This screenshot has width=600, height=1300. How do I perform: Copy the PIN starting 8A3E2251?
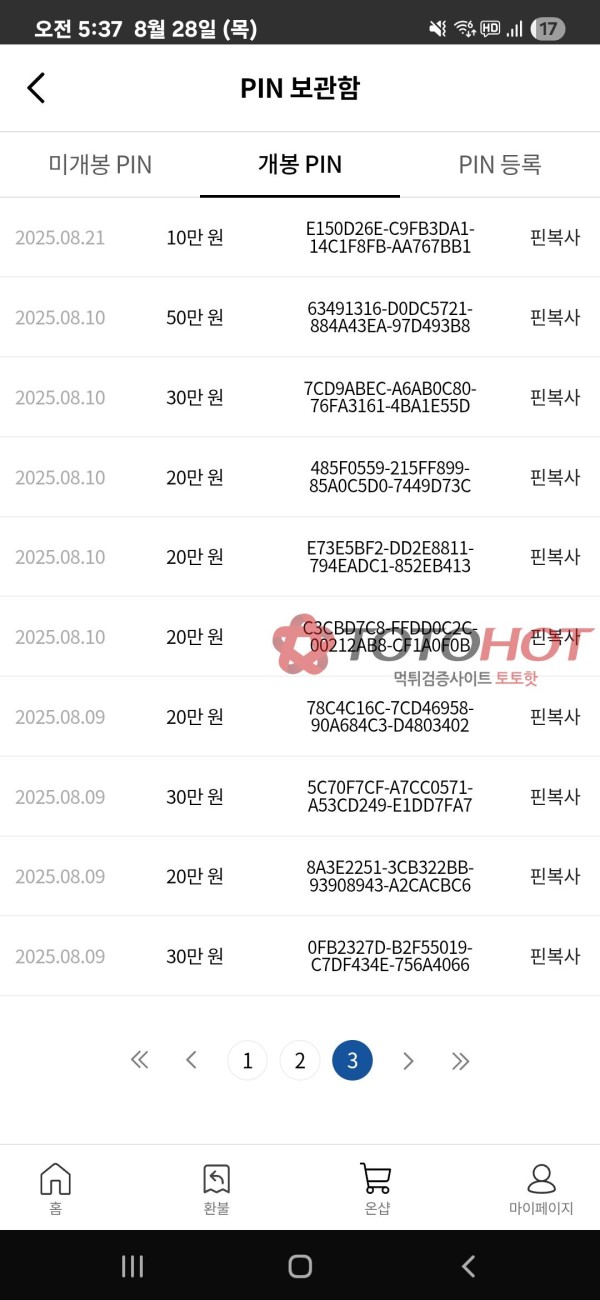tap(555, 876)
